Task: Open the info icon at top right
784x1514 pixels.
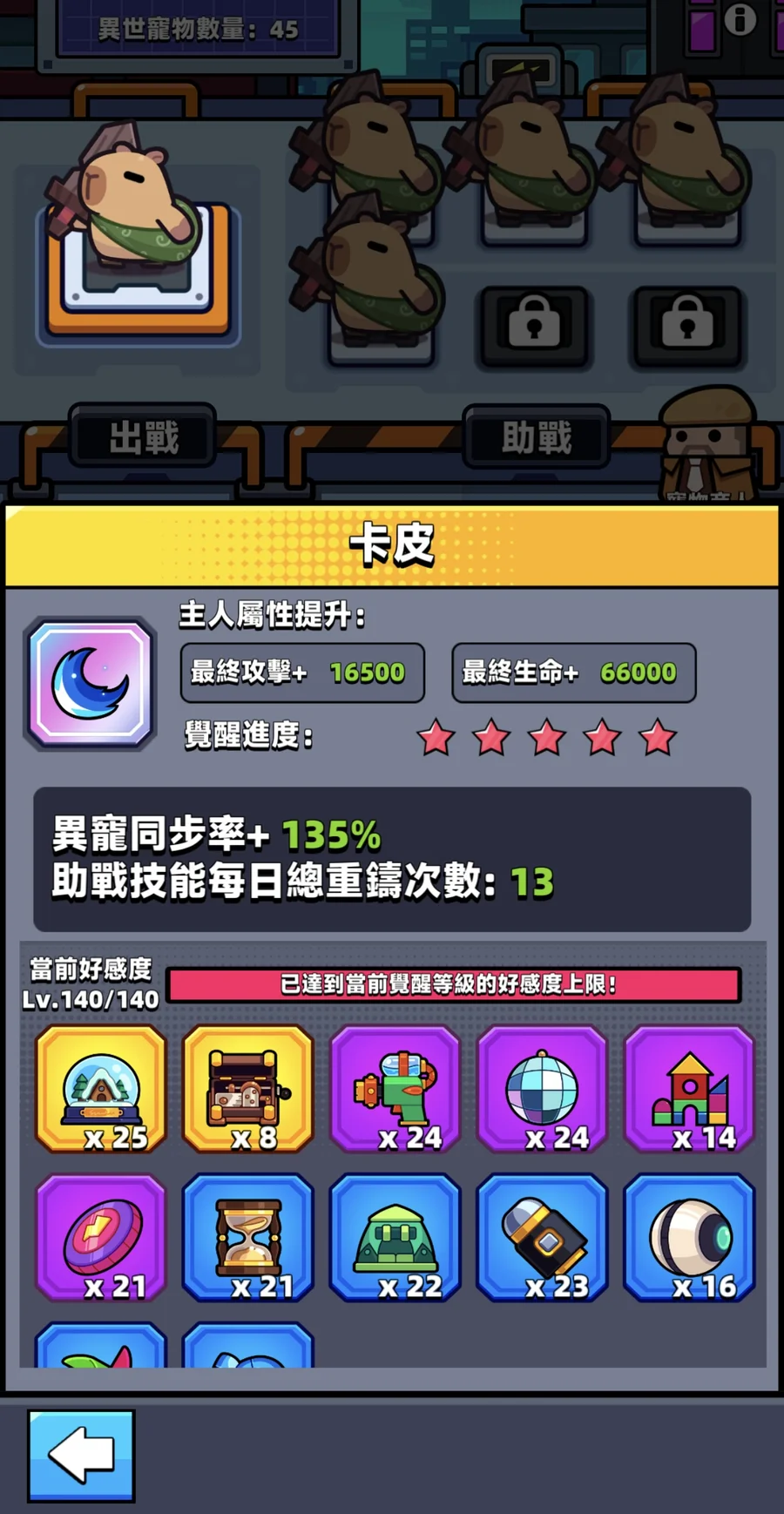Action: [740, 18]
